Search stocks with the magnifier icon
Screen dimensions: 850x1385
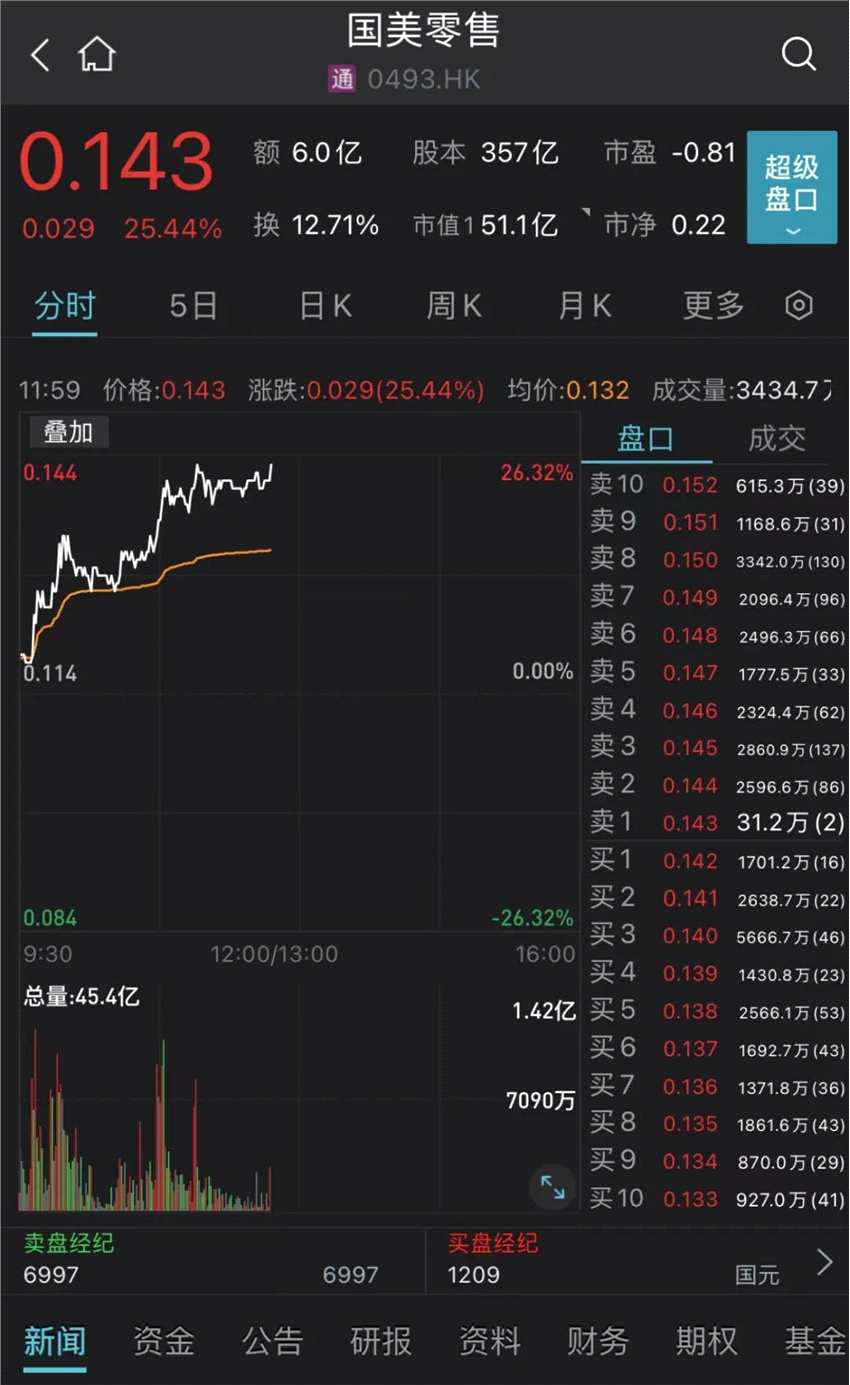(x=798, y=55)
